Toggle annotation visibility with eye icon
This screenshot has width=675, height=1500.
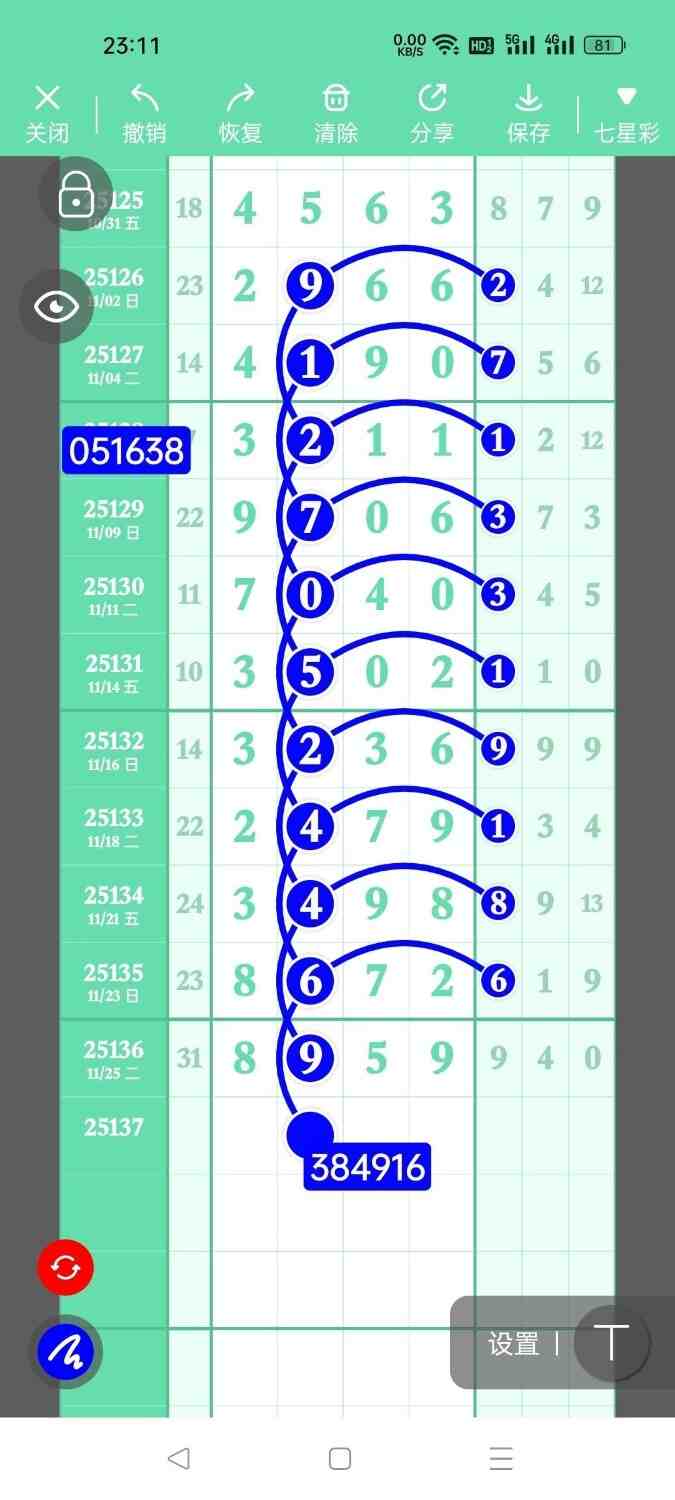point(57,306)
